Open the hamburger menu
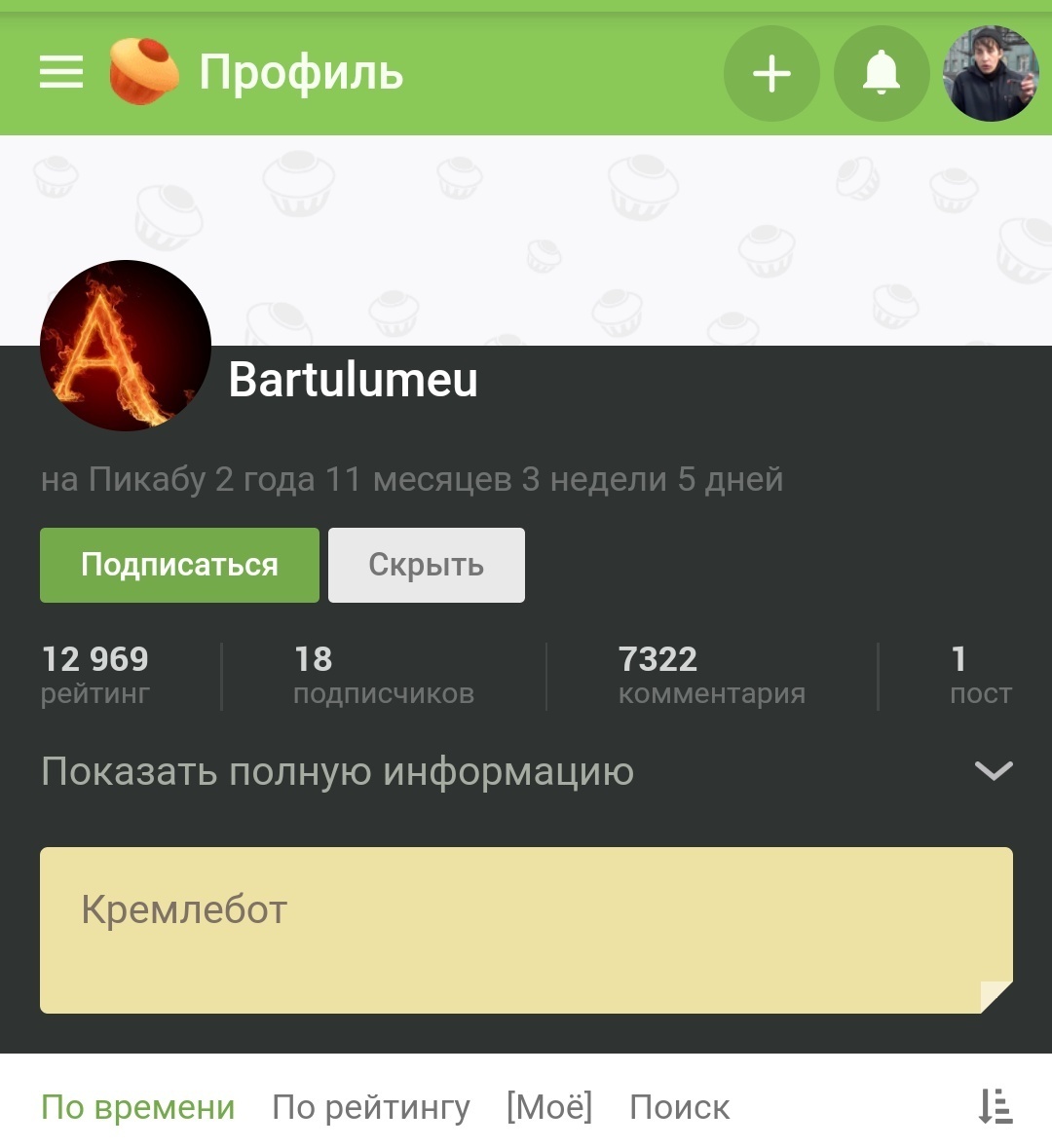1052x1148 pixels. 60,72
